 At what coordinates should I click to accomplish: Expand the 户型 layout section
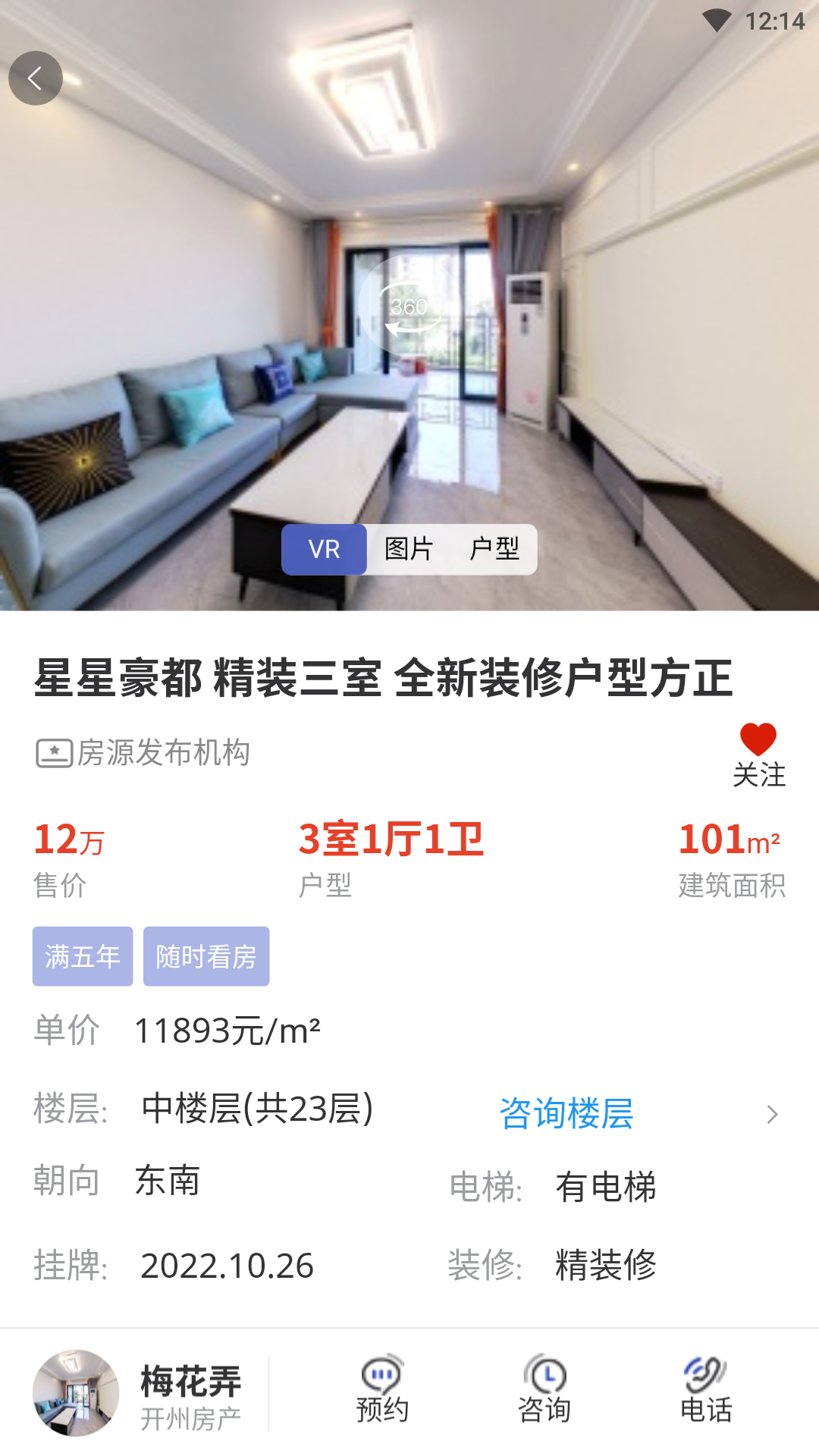pos(493,550)
